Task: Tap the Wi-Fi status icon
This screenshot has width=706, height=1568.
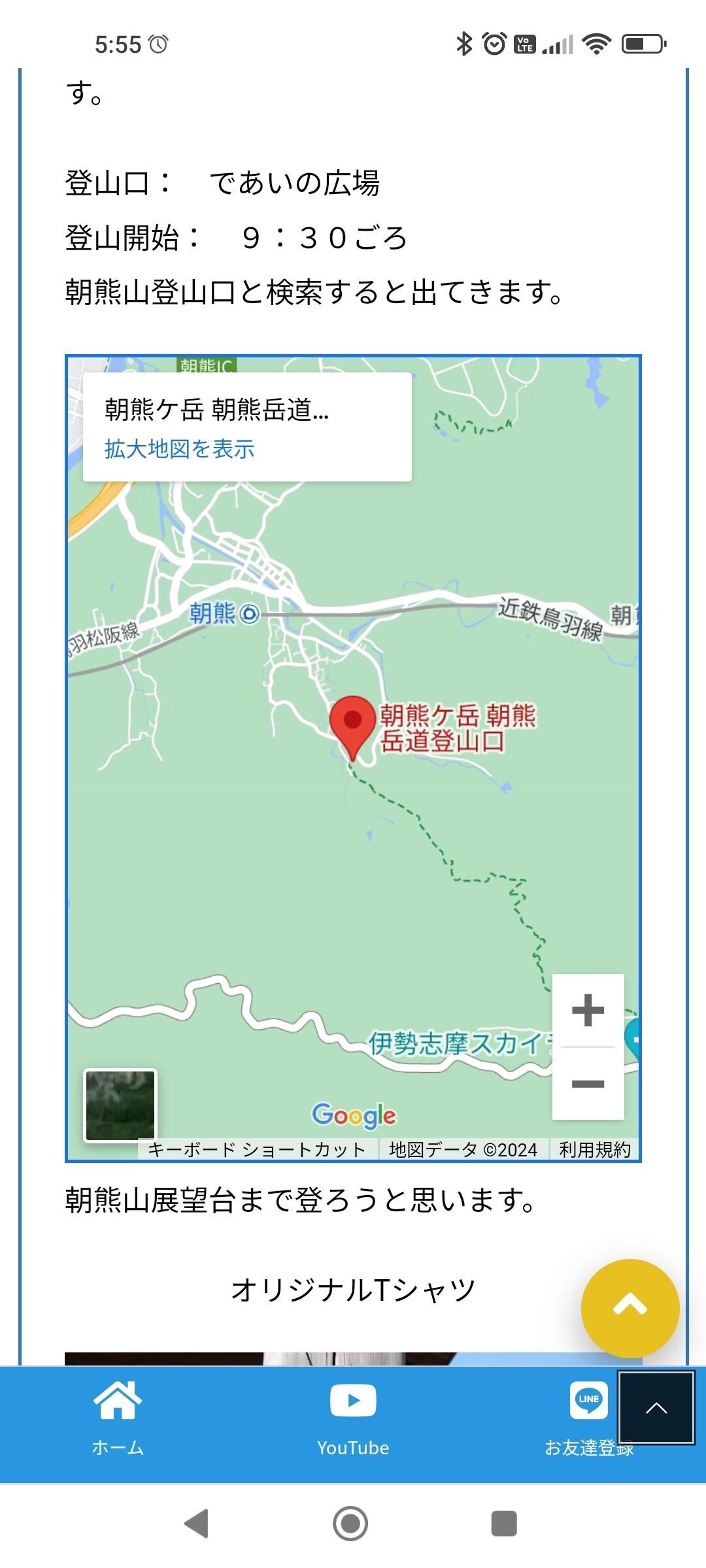Action: coord(597,43)
